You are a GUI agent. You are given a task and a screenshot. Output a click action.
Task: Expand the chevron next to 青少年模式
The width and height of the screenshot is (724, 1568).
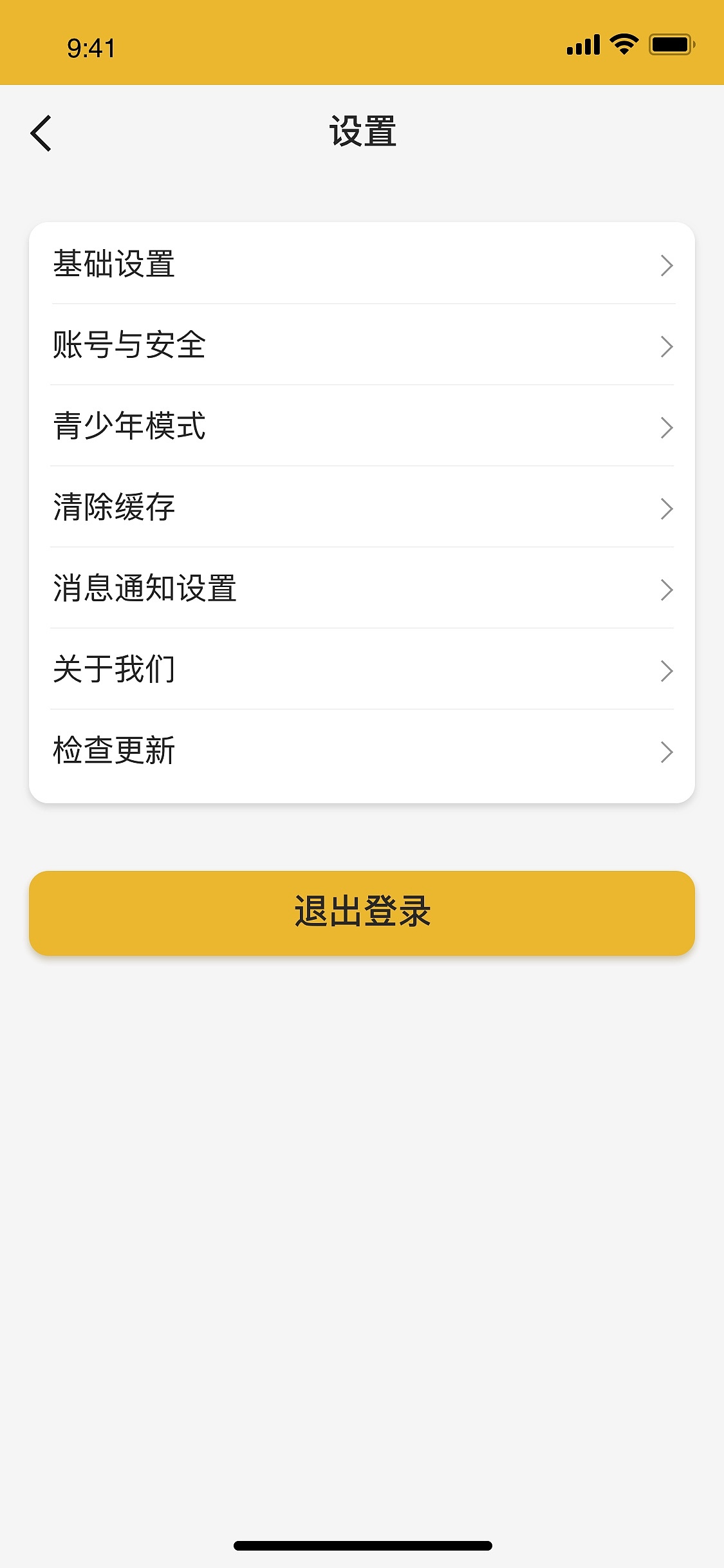tap(667, 428)
